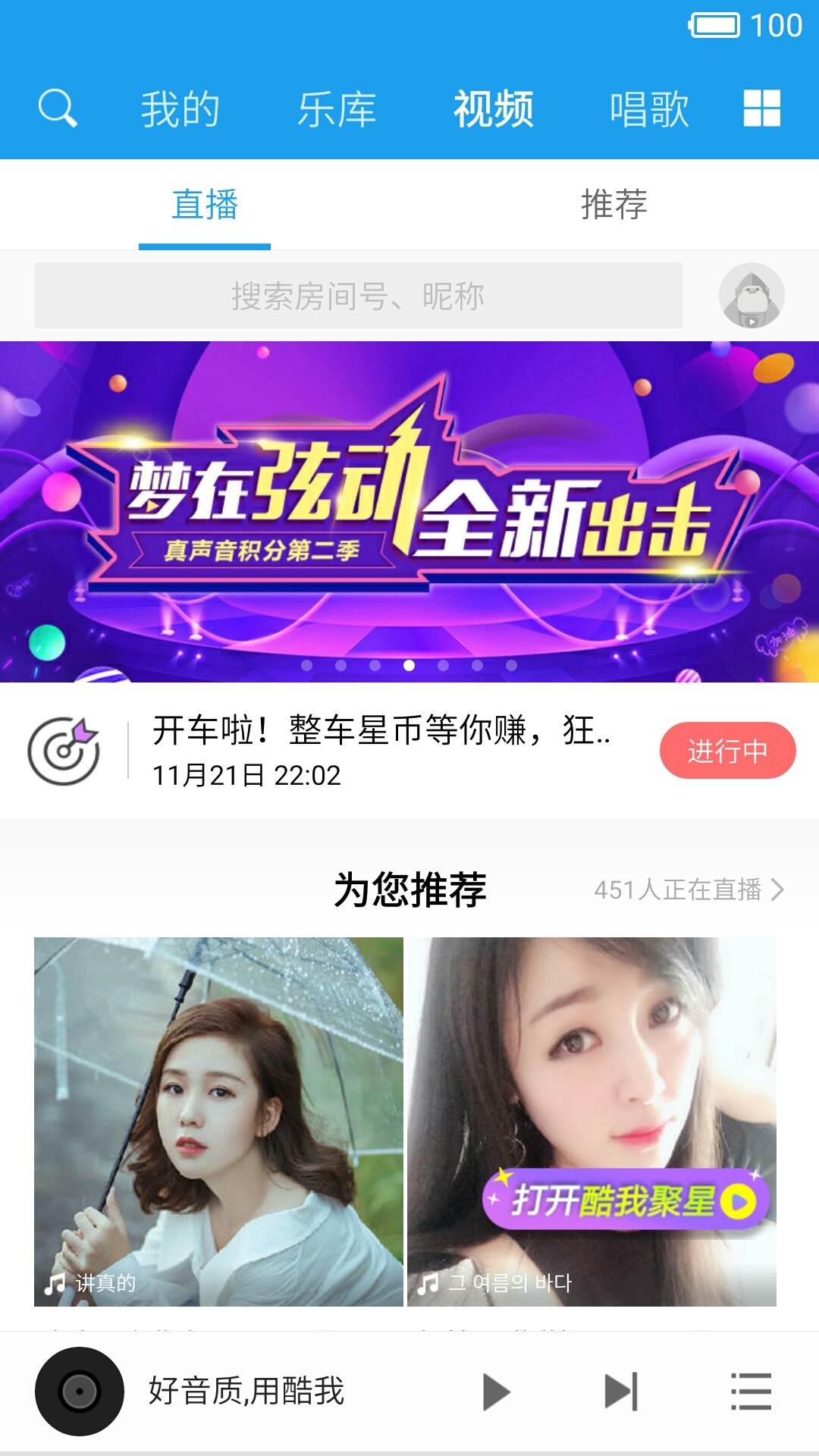Tap the grid menu icon top right

(x=761, y=109)
